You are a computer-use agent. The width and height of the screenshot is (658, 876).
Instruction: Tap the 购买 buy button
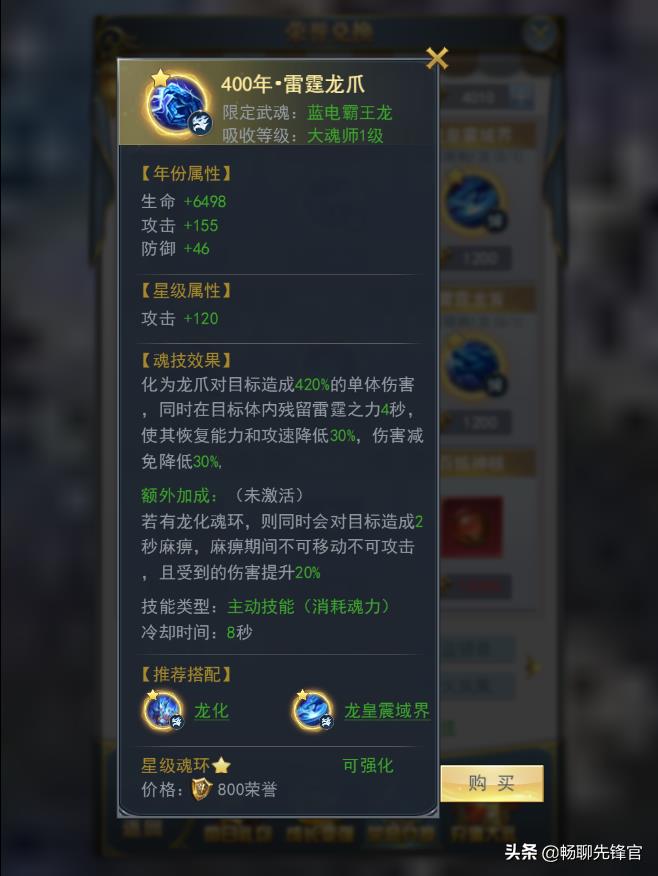[492, 783]
